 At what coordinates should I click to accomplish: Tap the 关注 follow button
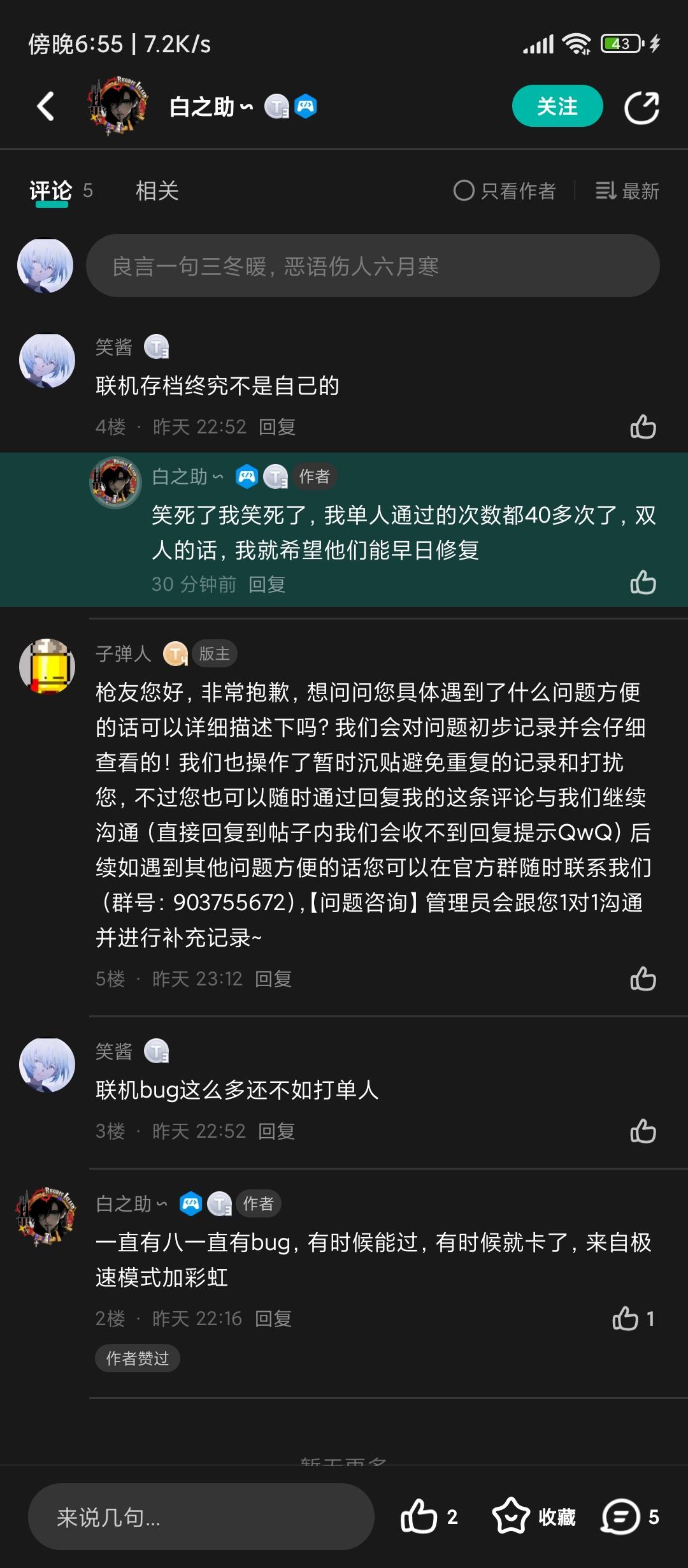(x=557, y=106)
